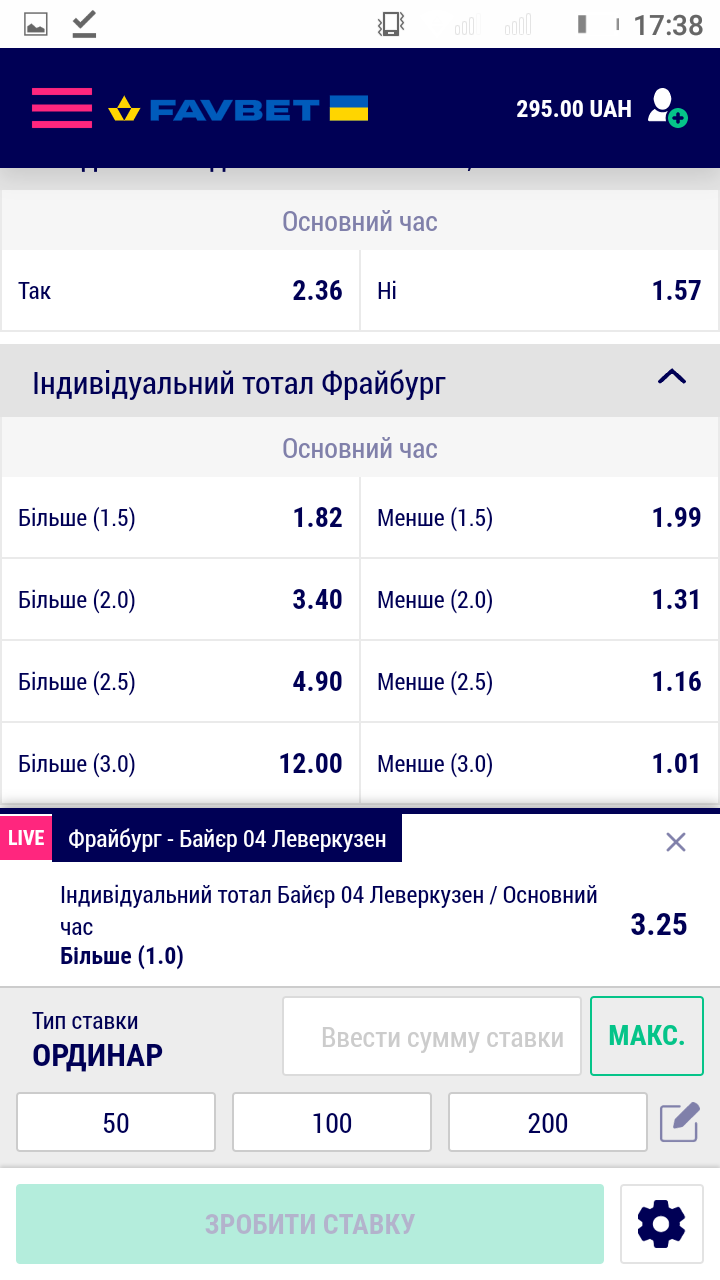Collapse Індивідуальний тотал Фрайбург section

(672, 378)
